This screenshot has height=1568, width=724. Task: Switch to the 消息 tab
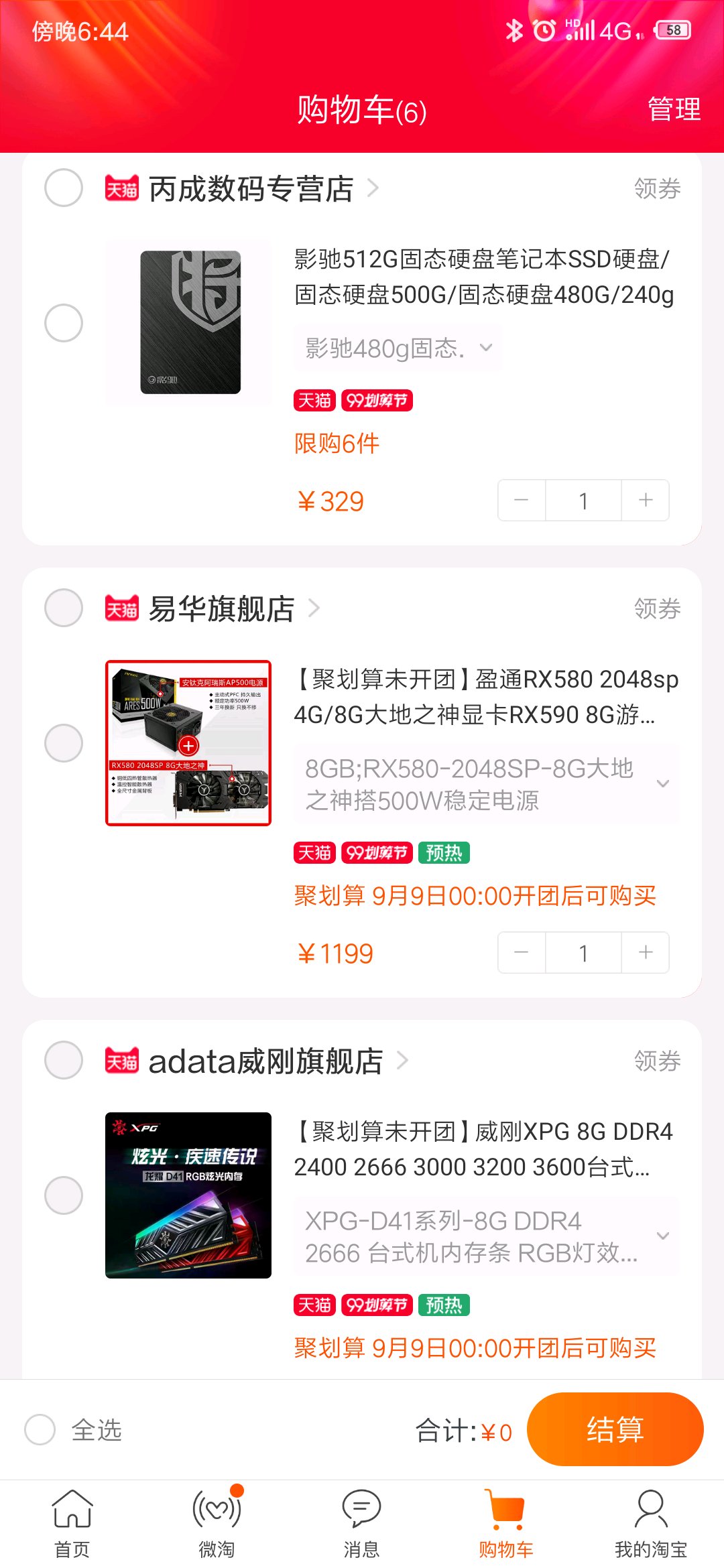click(361, 1524)
